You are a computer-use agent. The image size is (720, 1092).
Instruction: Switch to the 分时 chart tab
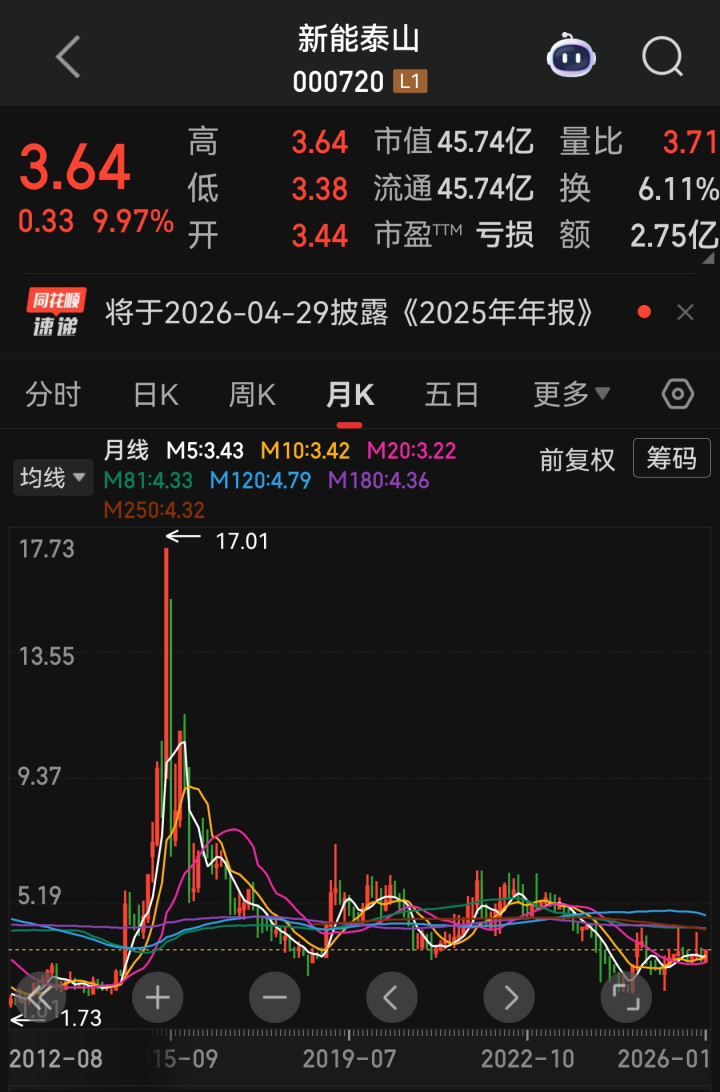(53, 395)
